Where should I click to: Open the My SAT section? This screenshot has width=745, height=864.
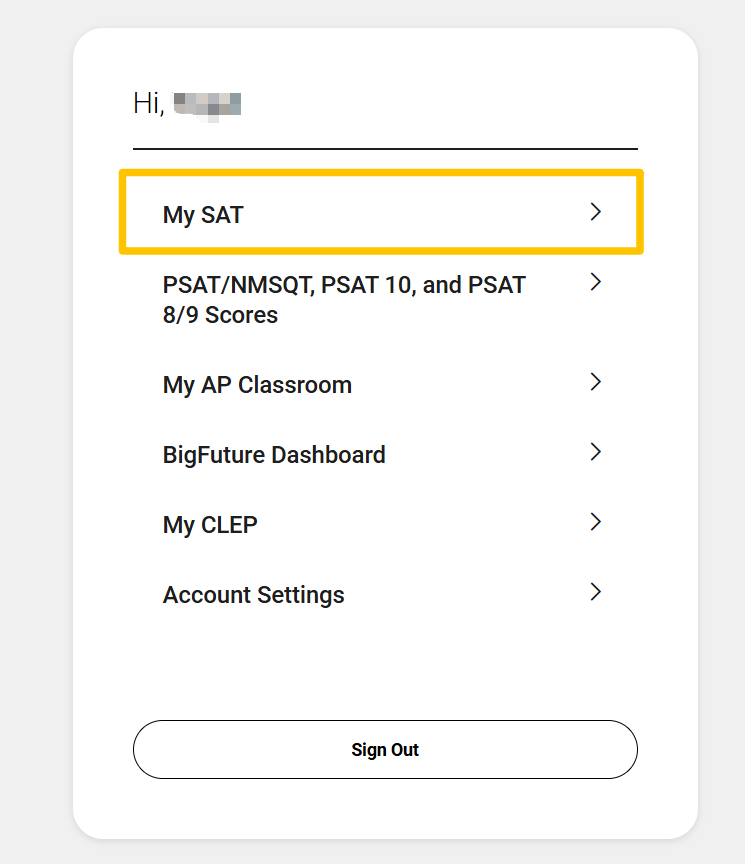[380, 213]
